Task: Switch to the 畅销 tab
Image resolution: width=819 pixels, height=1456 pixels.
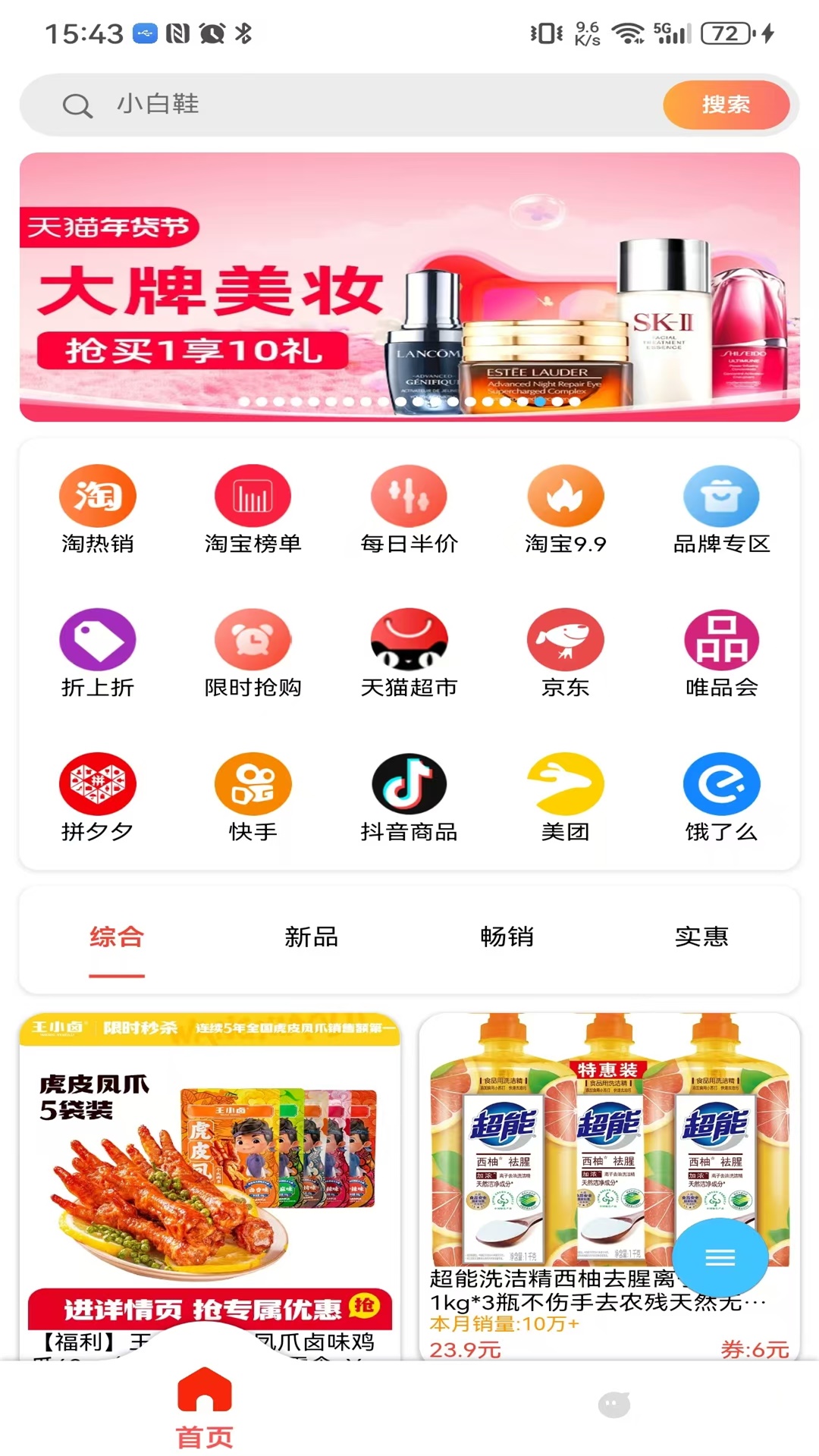Action: pos(507,937)
